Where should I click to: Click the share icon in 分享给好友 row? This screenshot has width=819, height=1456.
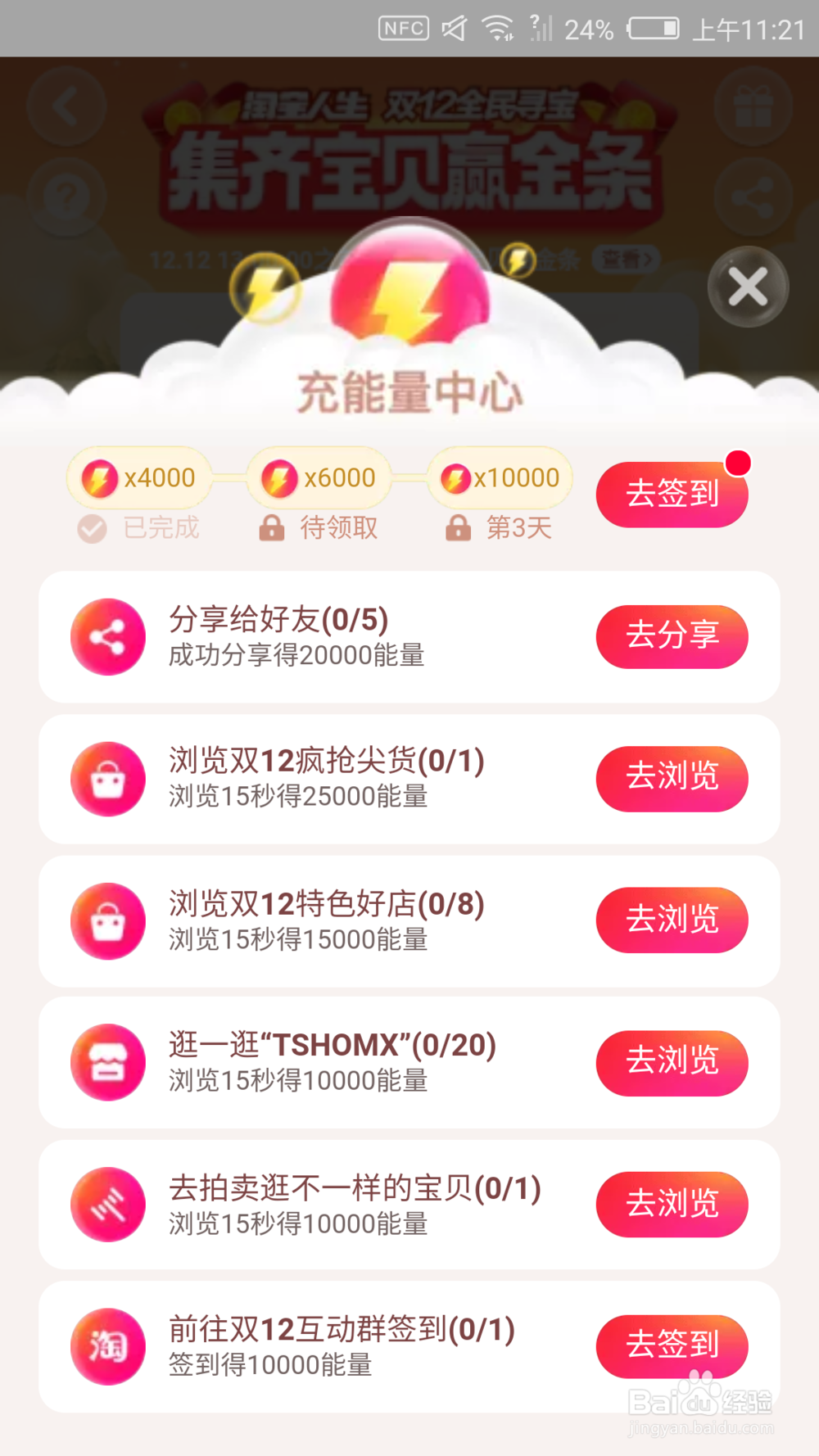click(x=107, y=636)
